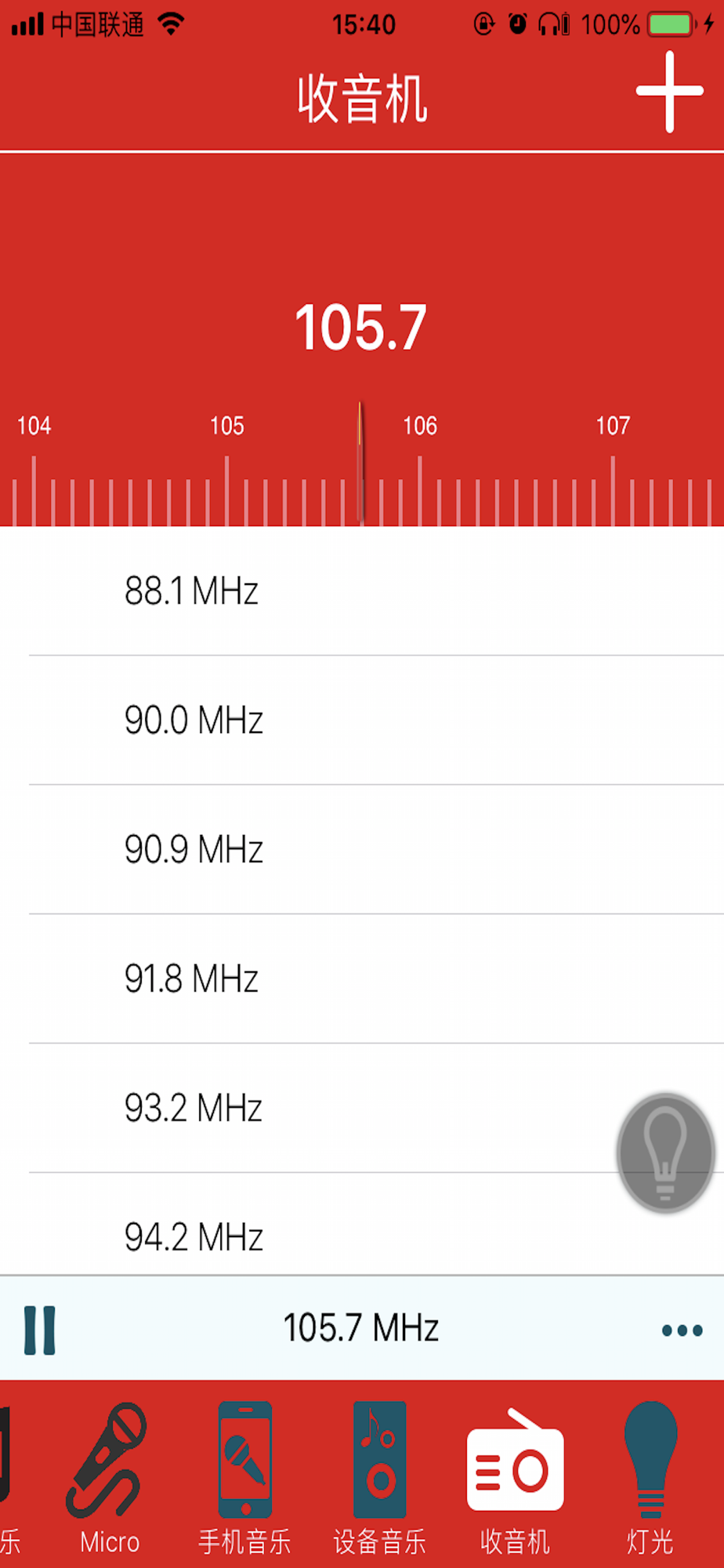The image size is (724, 1568).
Task: Switch to 93.2 MHz
Action: point(362,1108)
